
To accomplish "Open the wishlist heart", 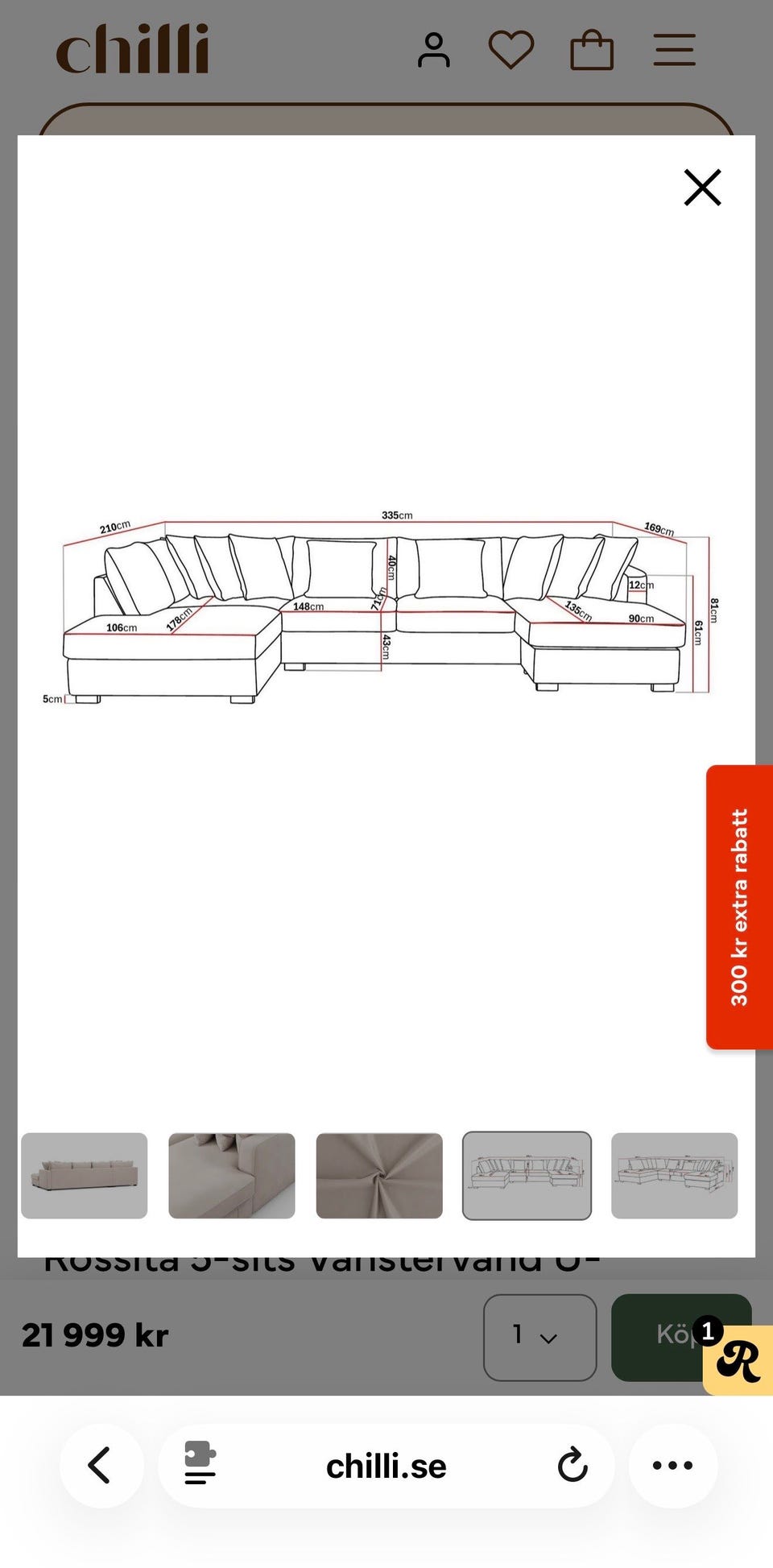I will (x=511, y=50).
